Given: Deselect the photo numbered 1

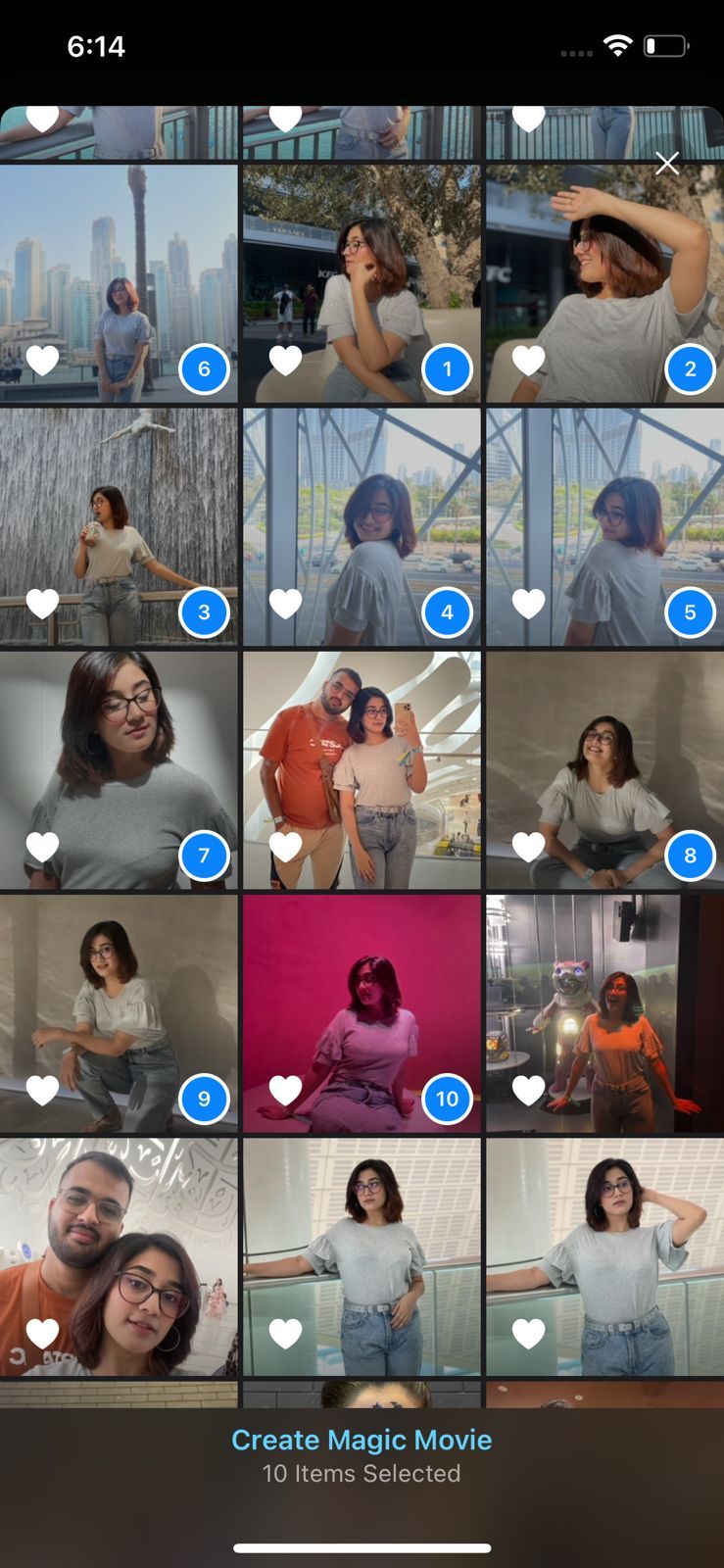Looking at the screenshot, I should (x=447, y=369).
